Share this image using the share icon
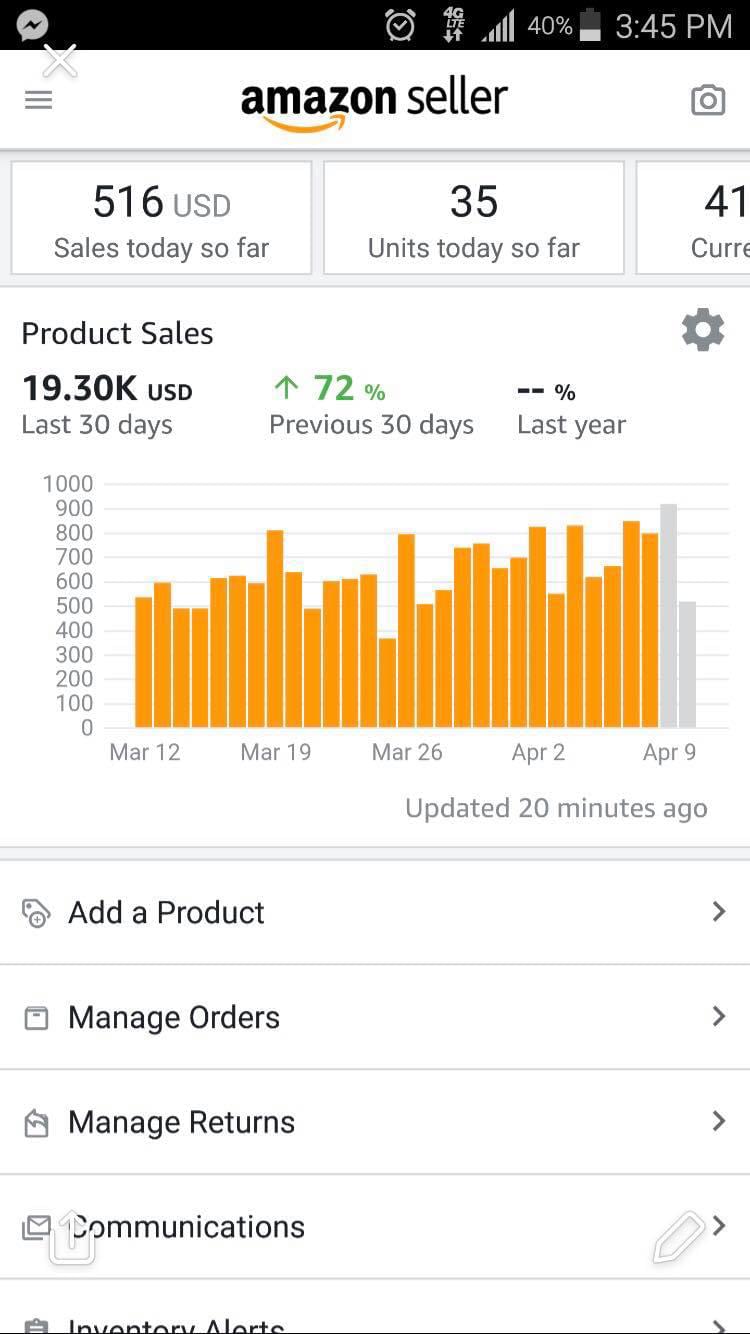 click(x=73, y=1236)
